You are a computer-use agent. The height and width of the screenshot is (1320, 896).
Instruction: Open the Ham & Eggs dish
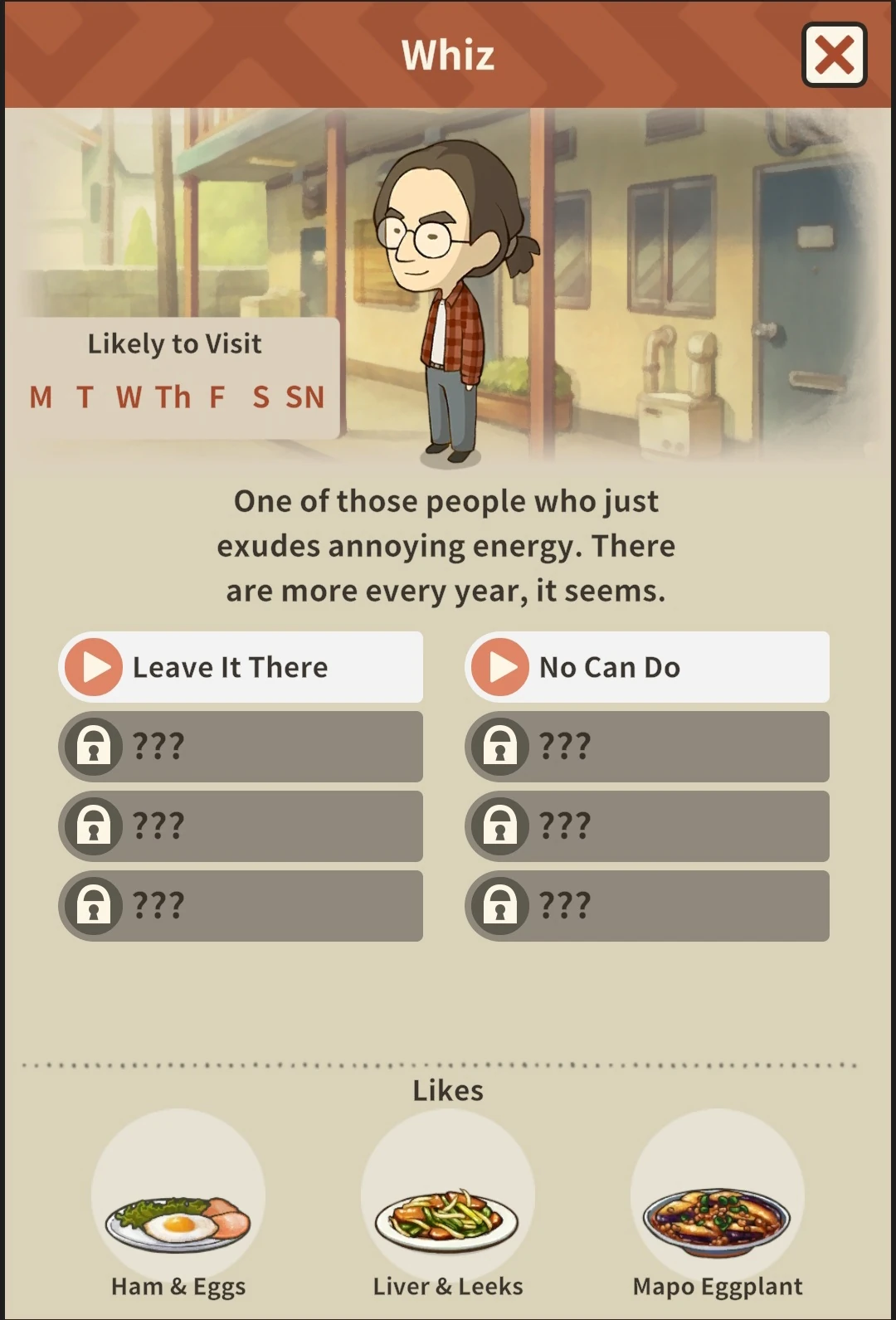178,1206
